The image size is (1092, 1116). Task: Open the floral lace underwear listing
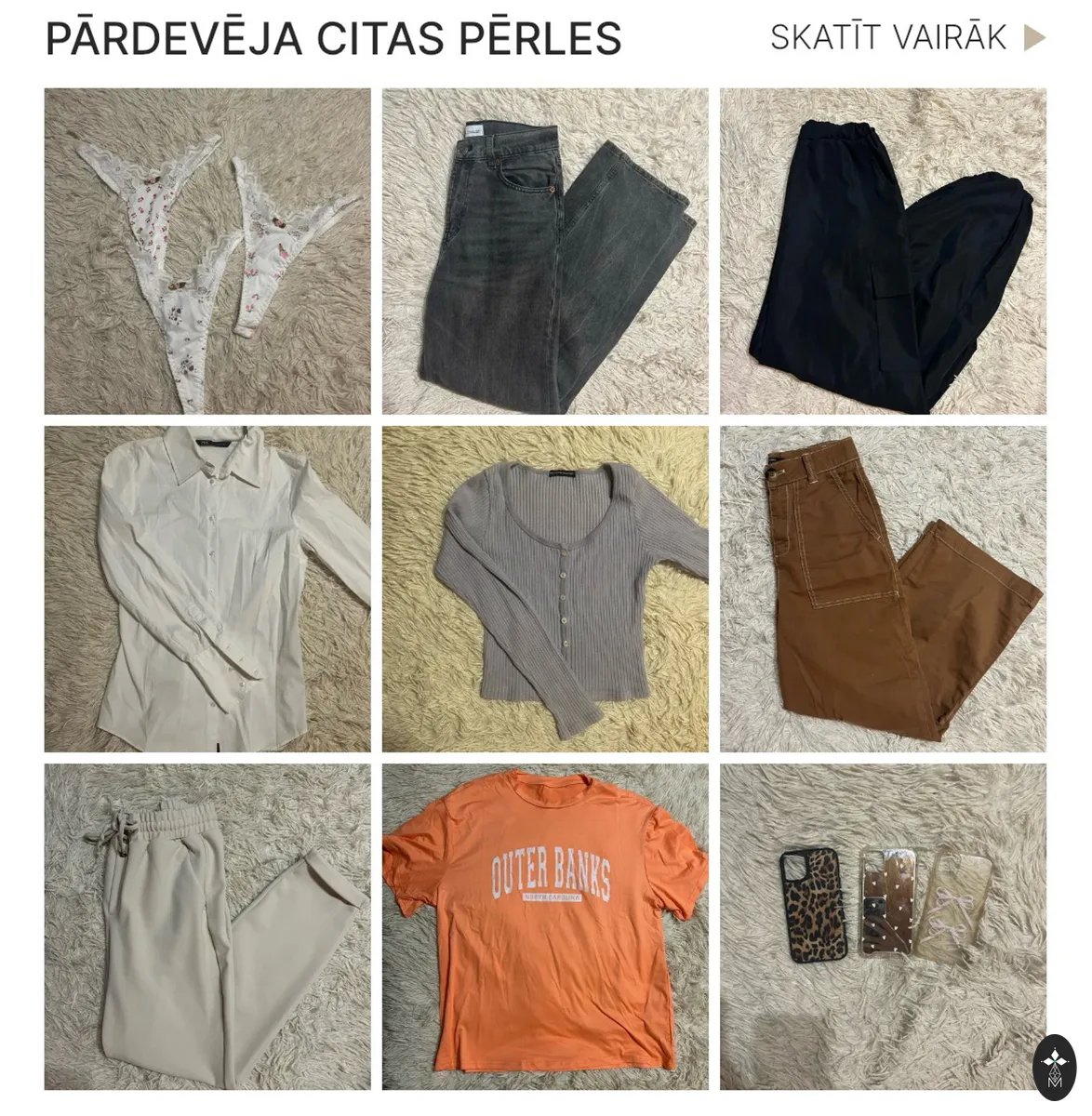[207, 251]
